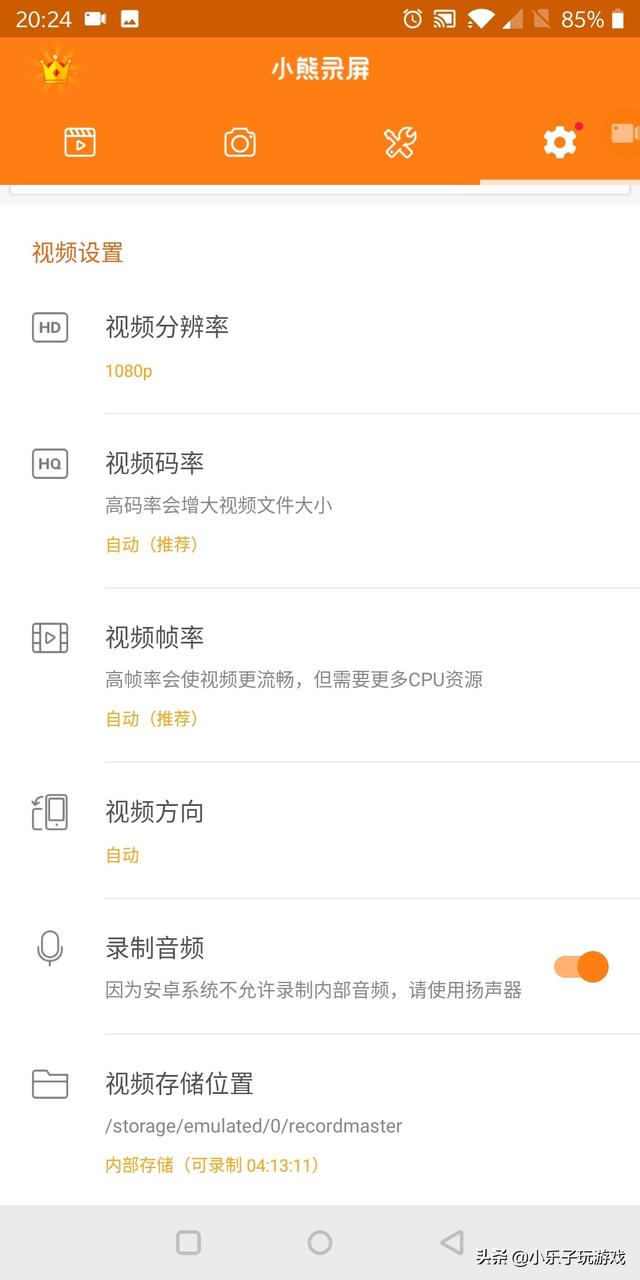Tap the floating record camera button
The image size is (640, 1280).
(624, 134)
